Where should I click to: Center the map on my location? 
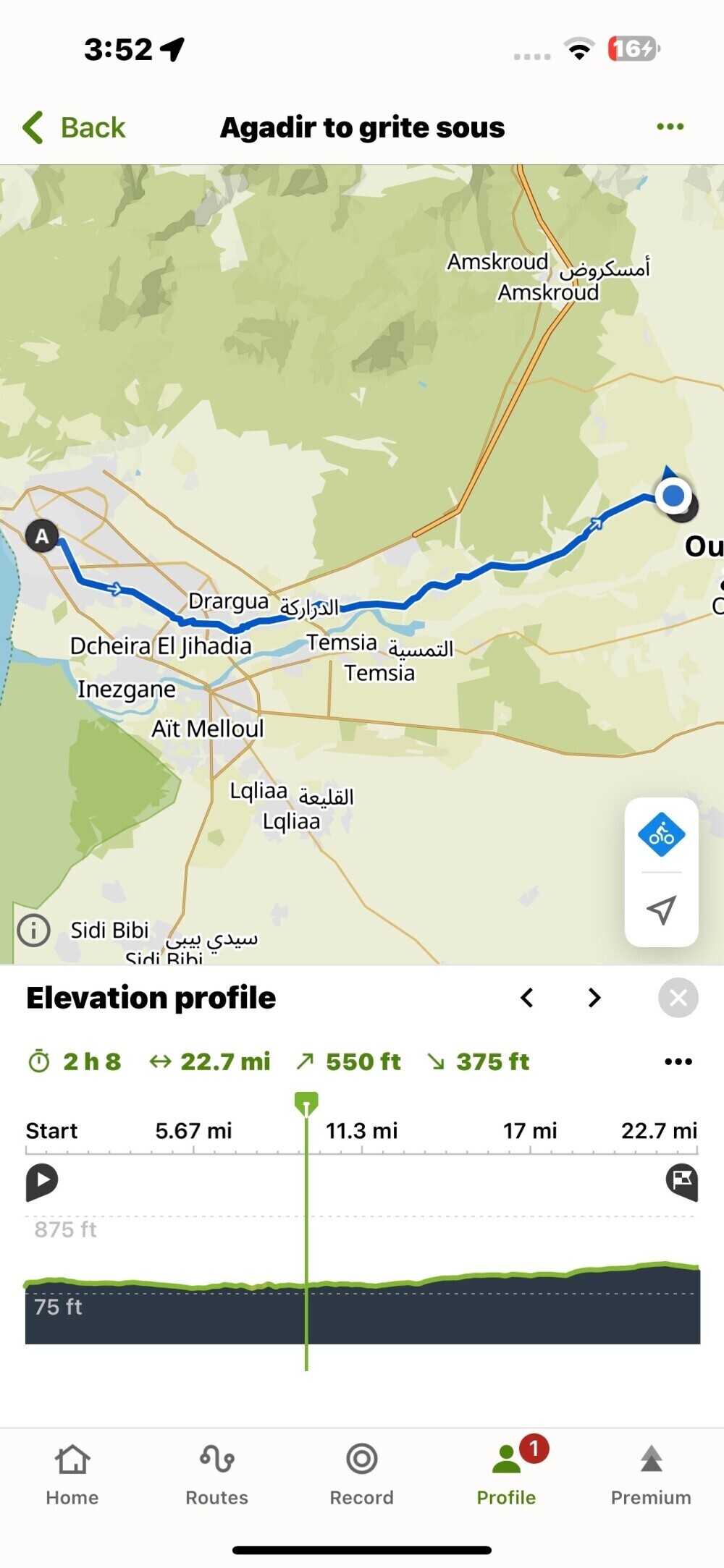click(661, 910)
